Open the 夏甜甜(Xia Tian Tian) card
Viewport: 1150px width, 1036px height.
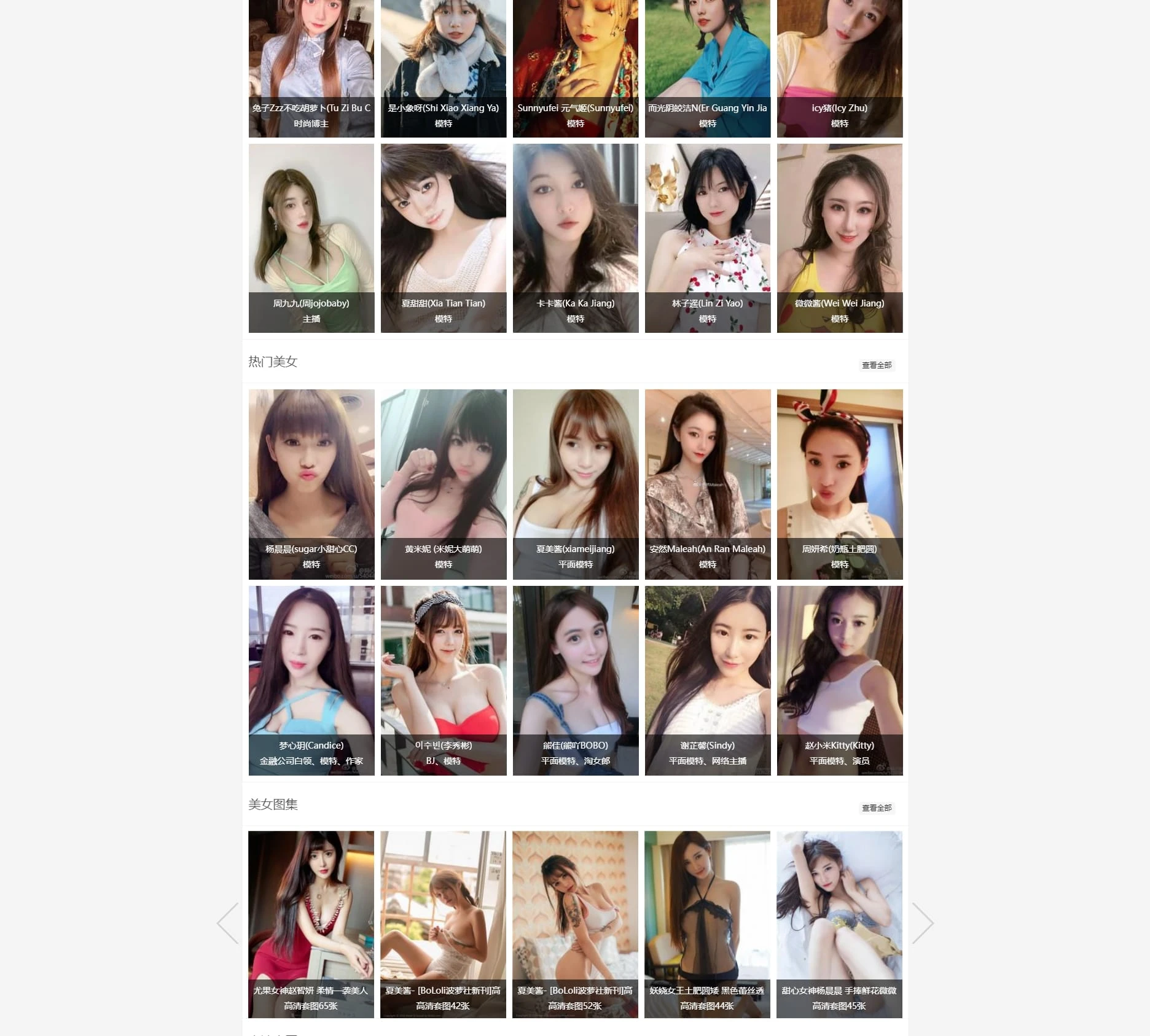point(444,238)
